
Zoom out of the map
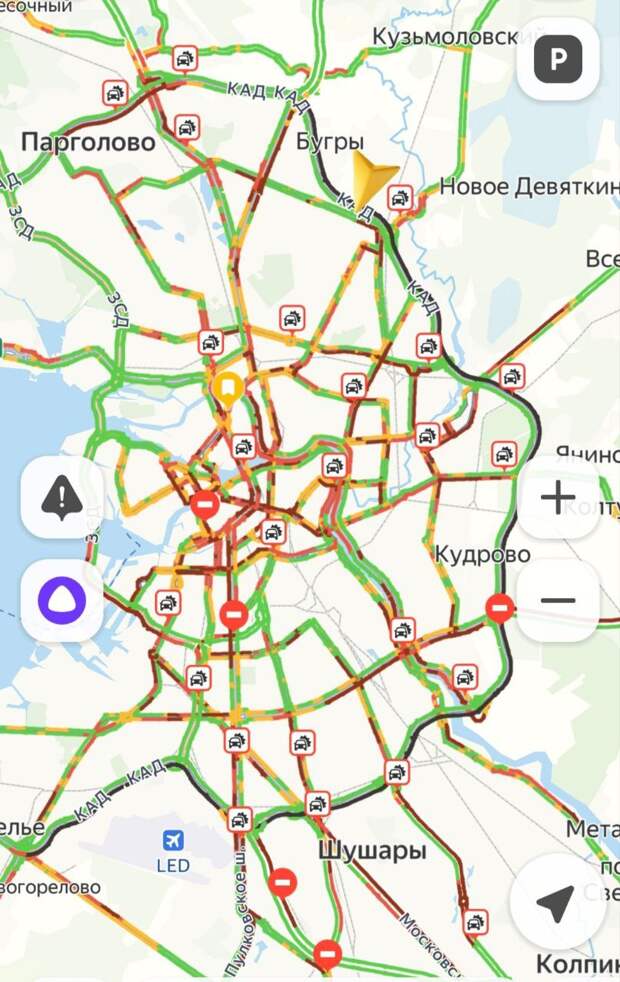point(558,600)
